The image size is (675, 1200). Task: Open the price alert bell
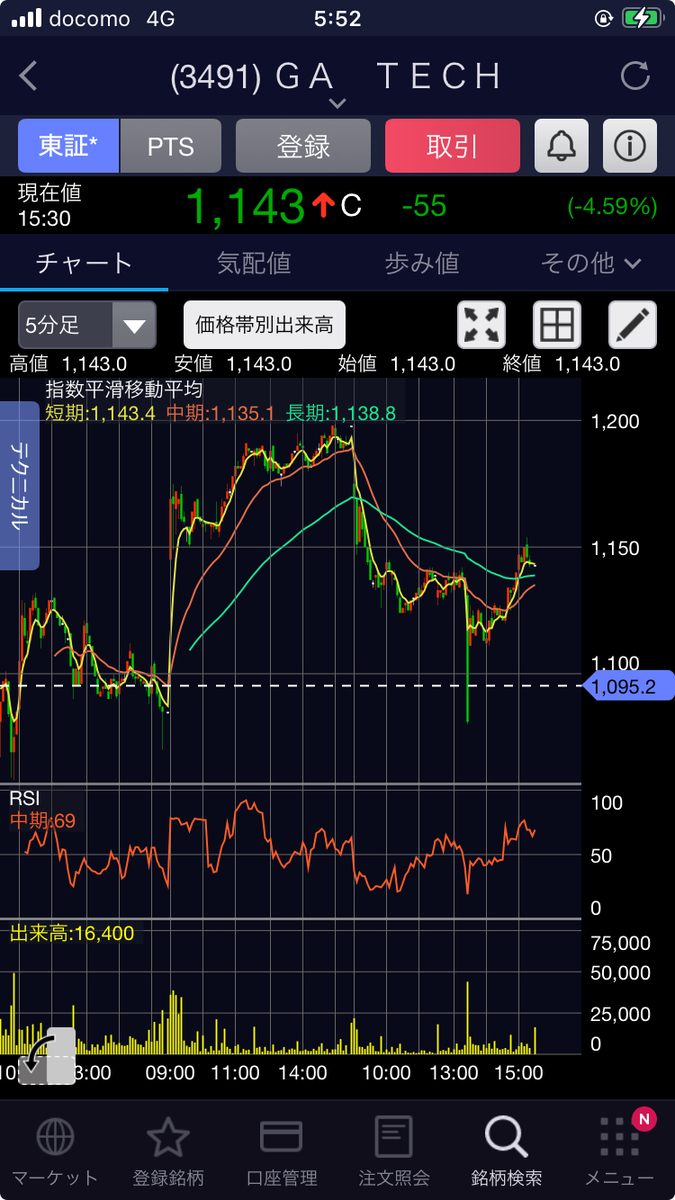tap(562, 146)
